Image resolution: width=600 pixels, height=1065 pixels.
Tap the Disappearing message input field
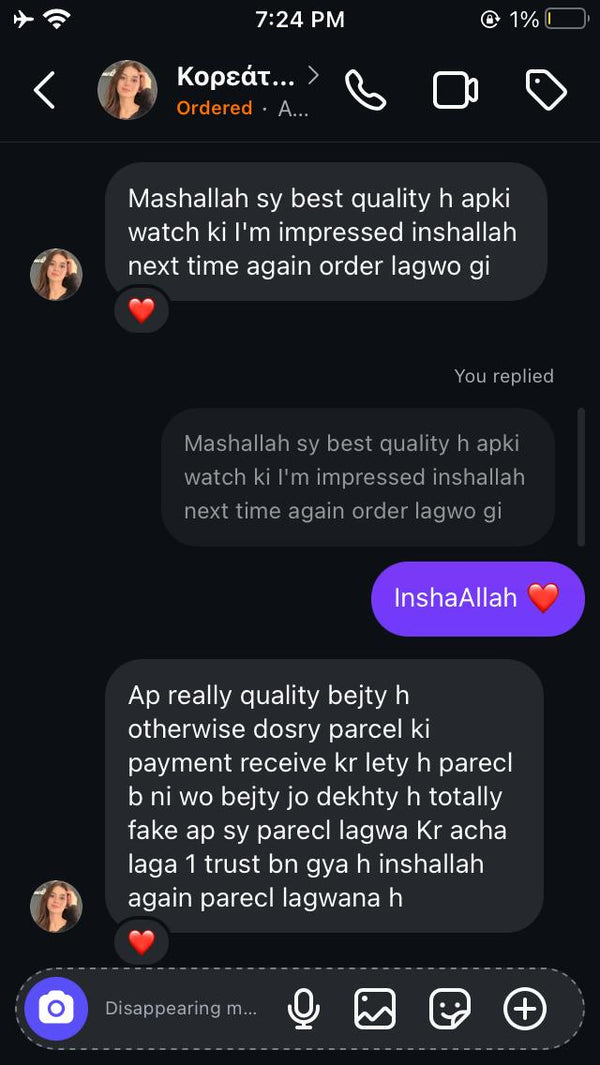click(181, 1010)
